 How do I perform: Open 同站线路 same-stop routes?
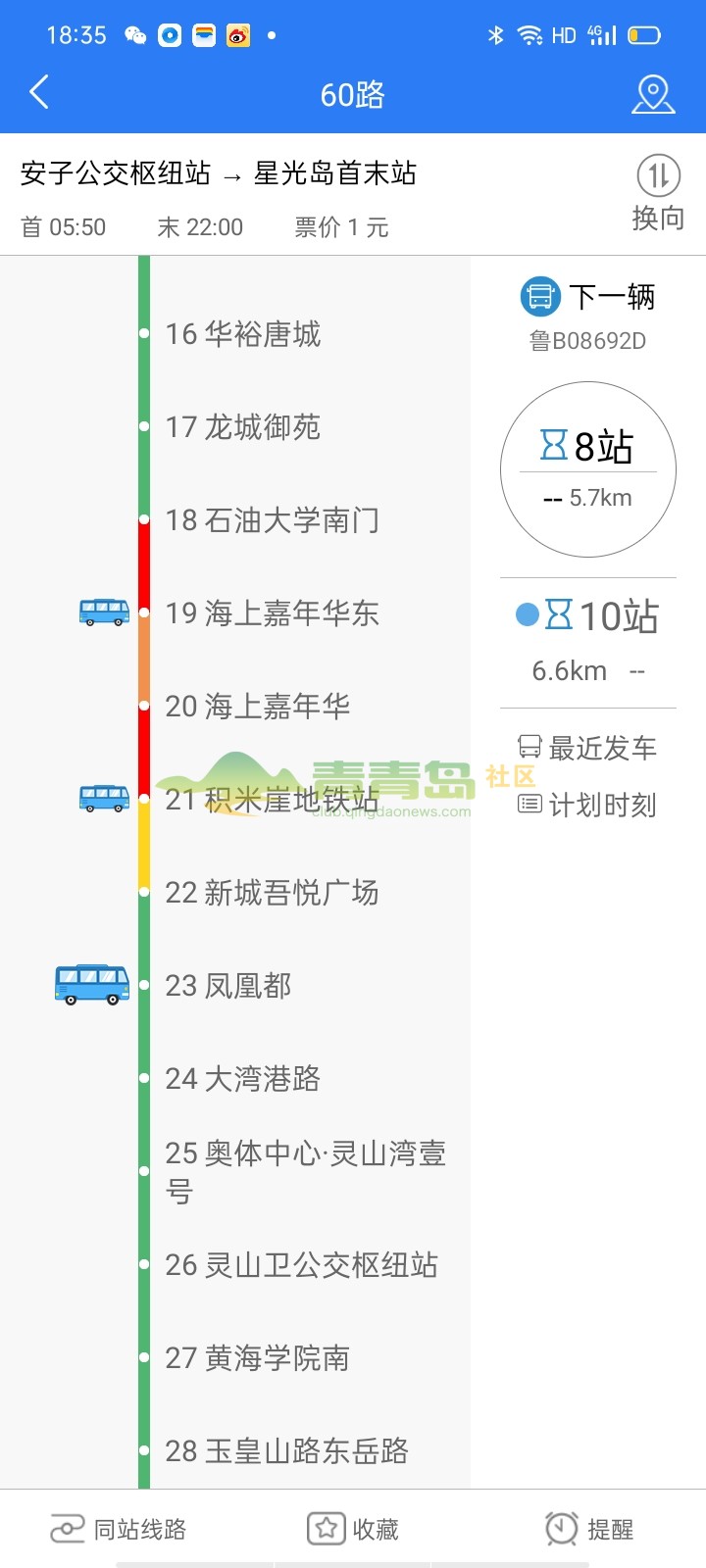(119, 1529)
